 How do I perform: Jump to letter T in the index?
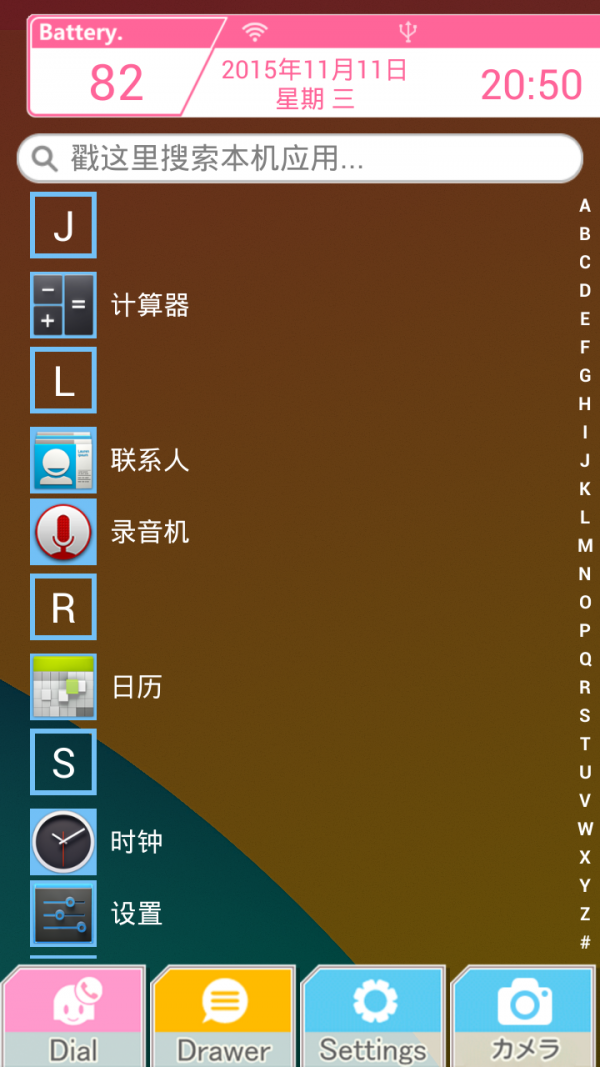point(585,744)
